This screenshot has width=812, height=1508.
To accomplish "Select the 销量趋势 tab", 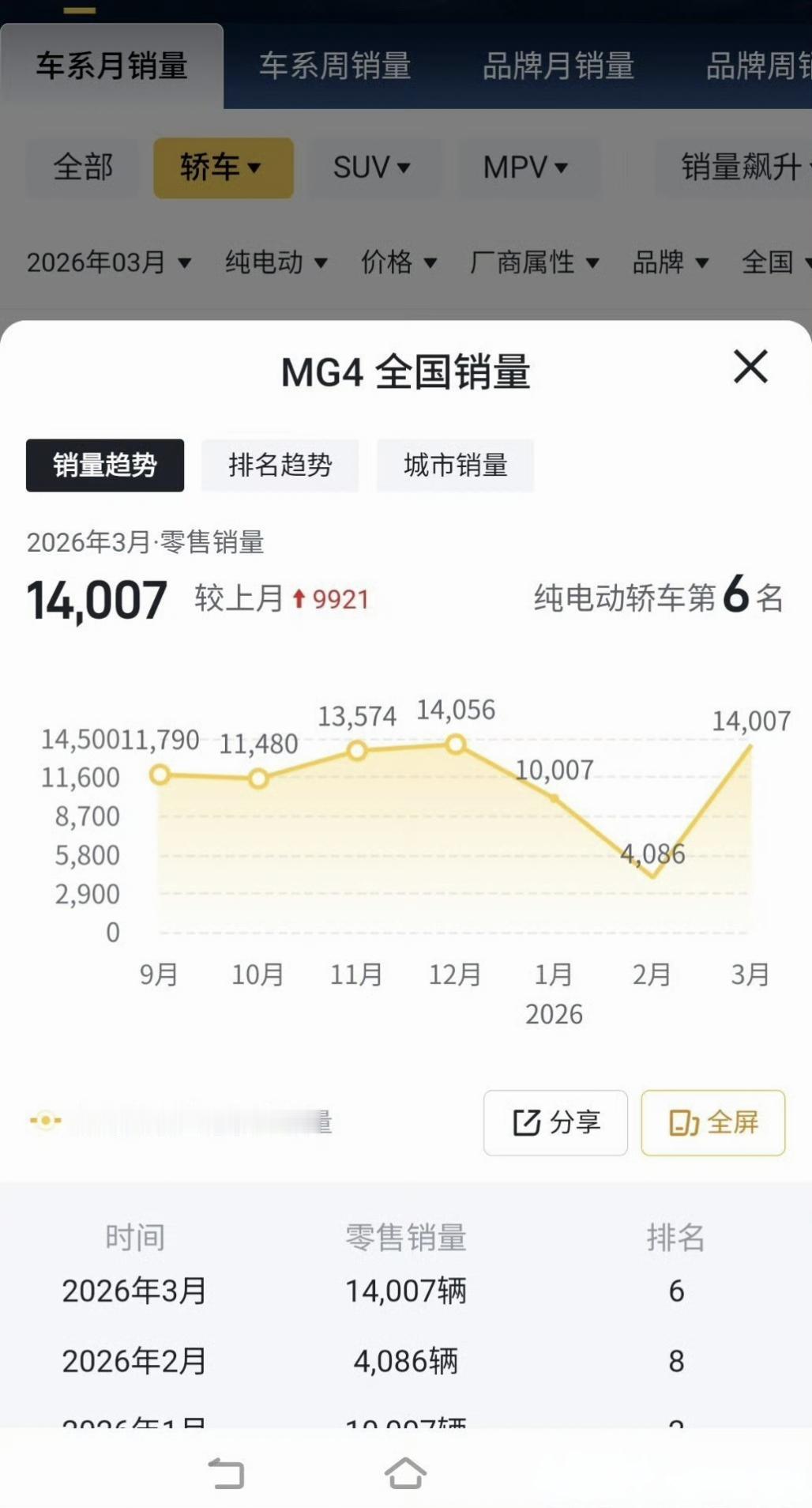I will pyautogui.click(x=104, y=466).
